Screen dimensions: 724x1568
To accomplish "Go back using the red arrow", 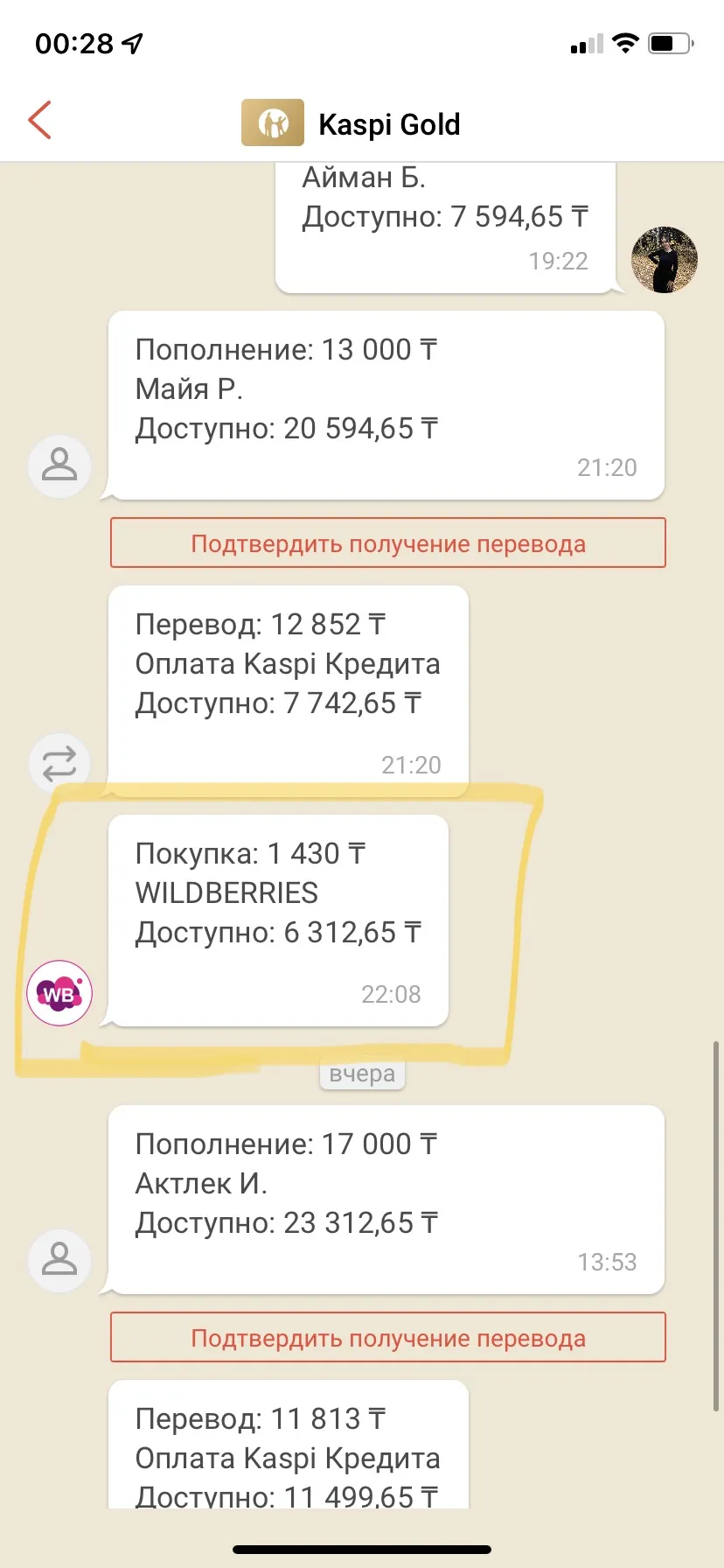I will point(40,120).
